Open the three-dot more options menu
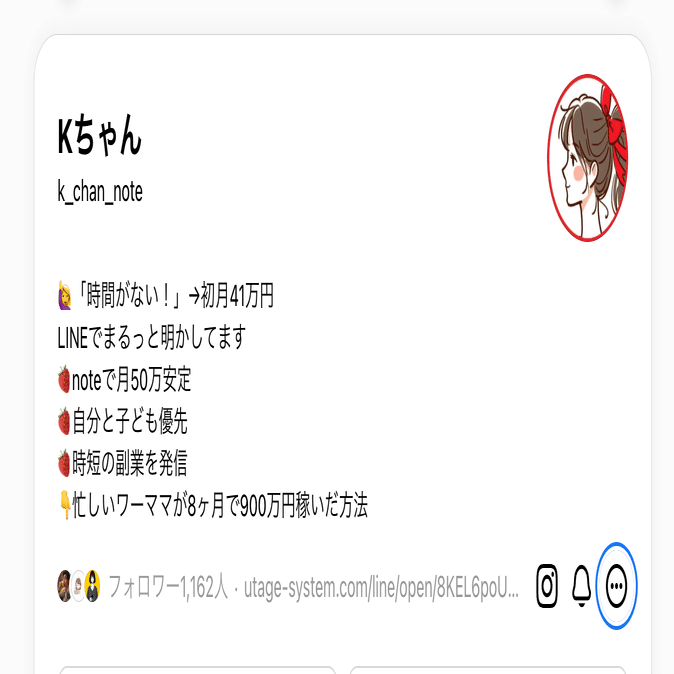This screenshot has height=674, width=674. 616,586
